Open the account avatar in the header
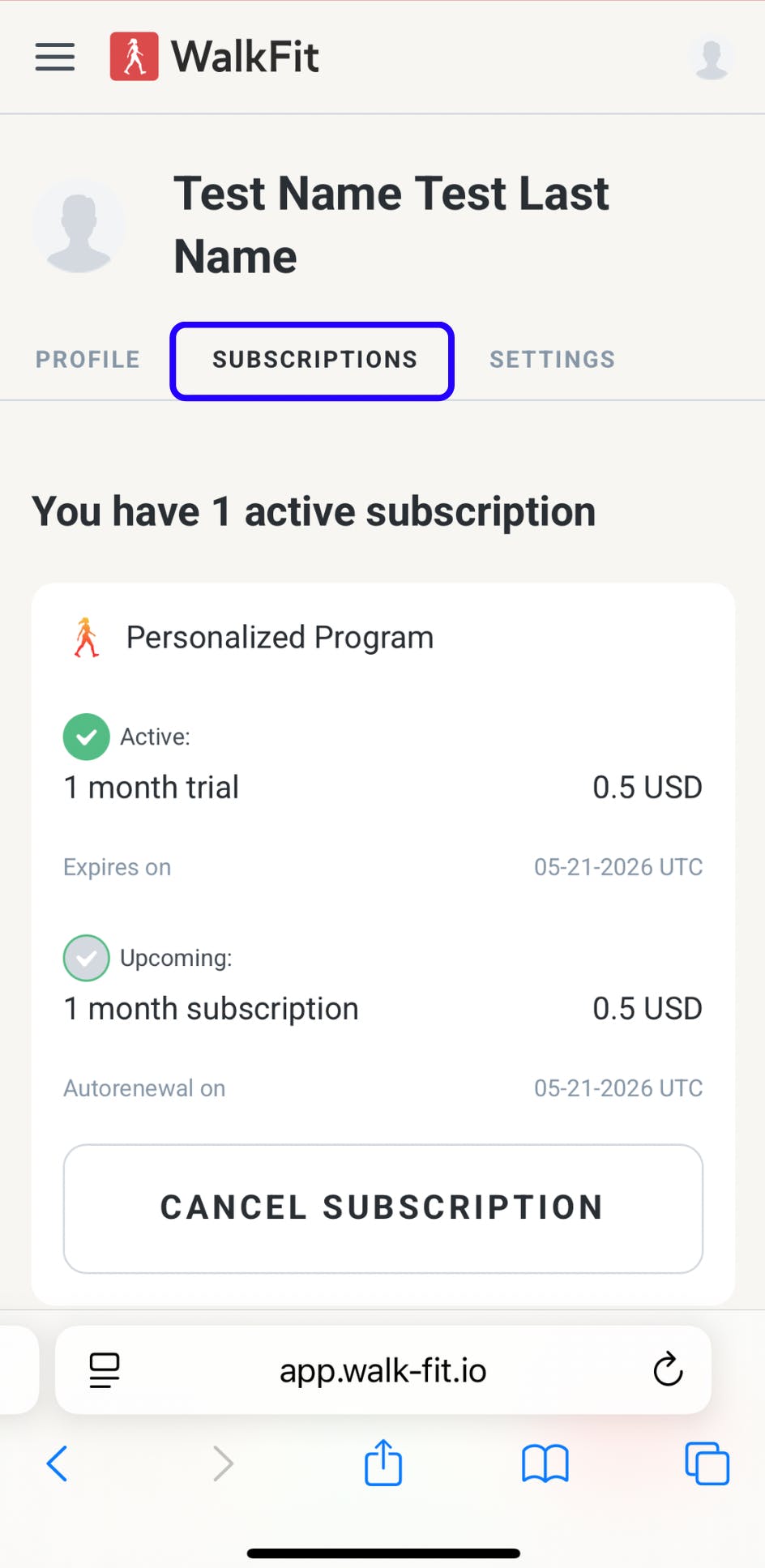Image resolution: width=765 pixels, height=1568 pixels. (712, 58)
